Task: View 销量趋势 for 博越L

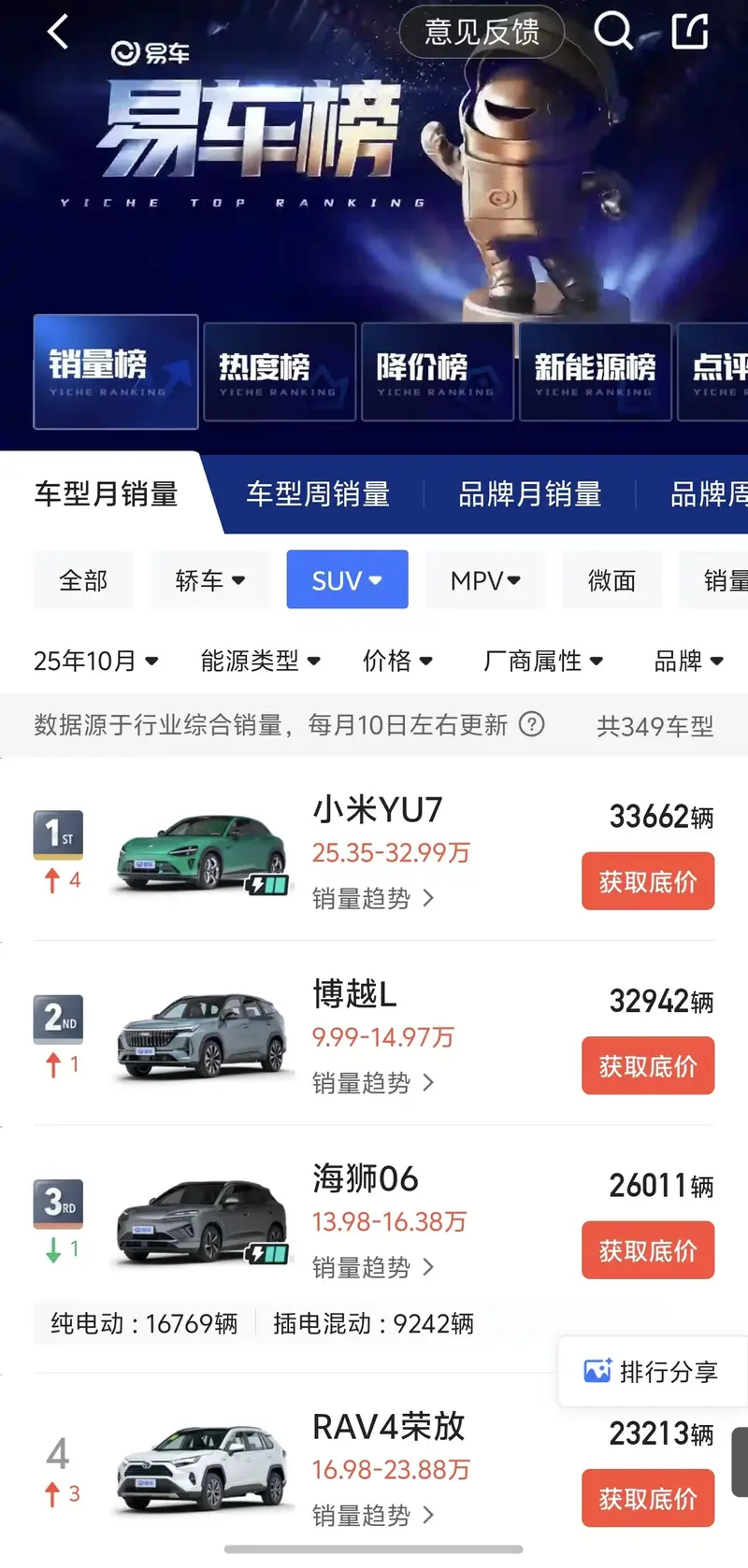Action: (372, 1083)
